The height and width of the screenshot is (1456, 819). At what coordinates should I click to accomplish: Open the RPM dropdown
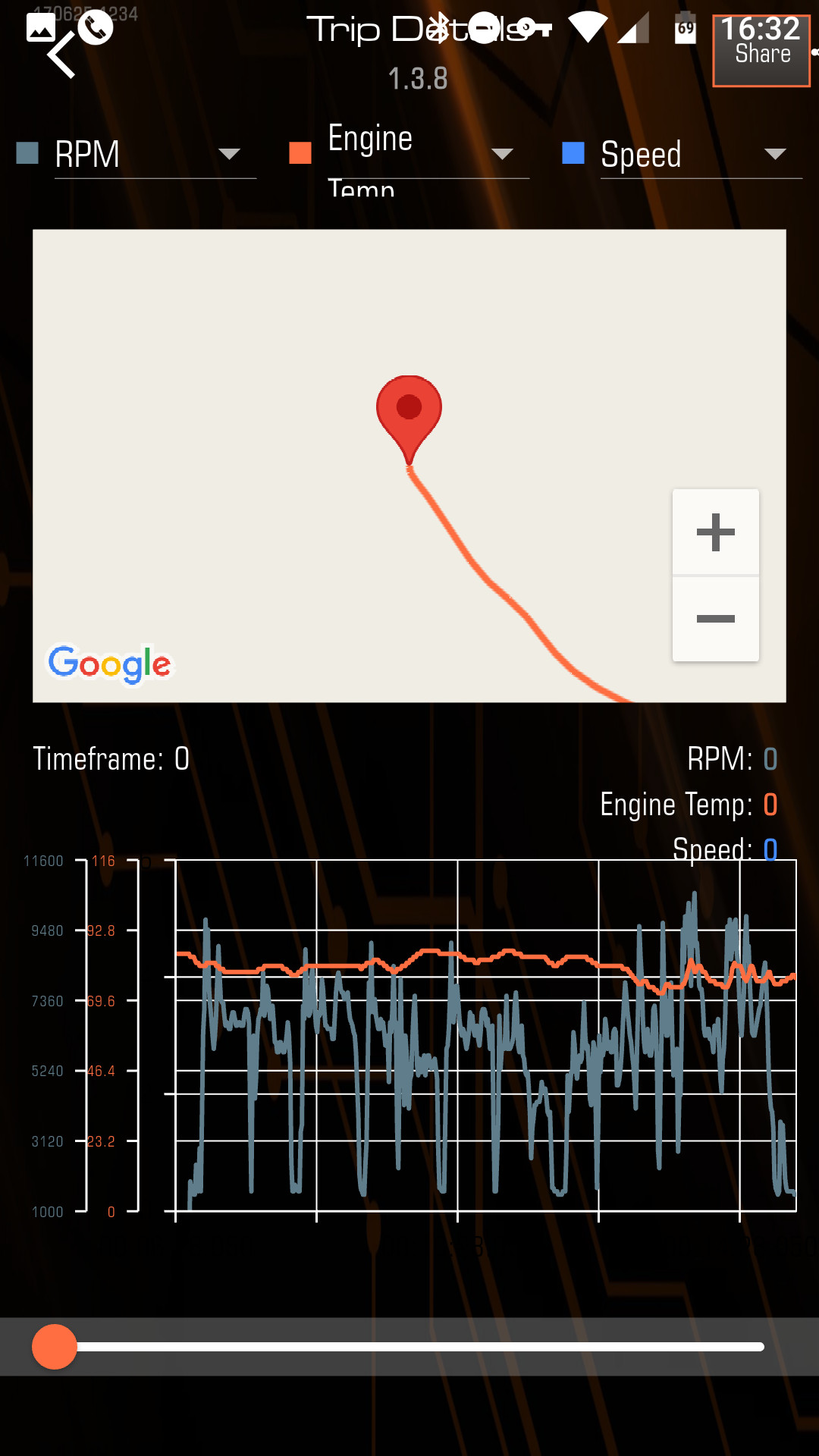point(155,155)
